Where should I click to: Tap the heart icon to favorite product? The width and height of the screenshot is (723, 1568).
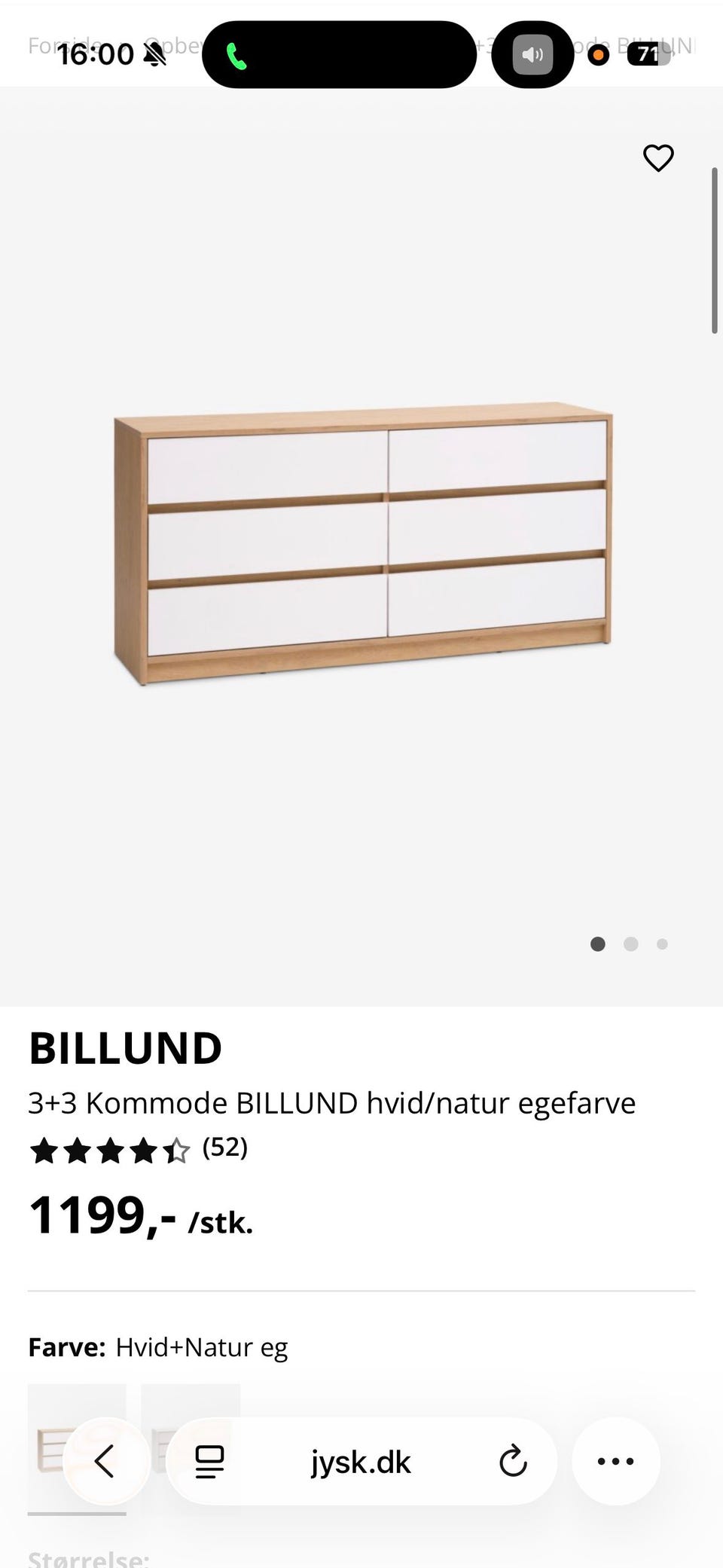pos(658,158)
